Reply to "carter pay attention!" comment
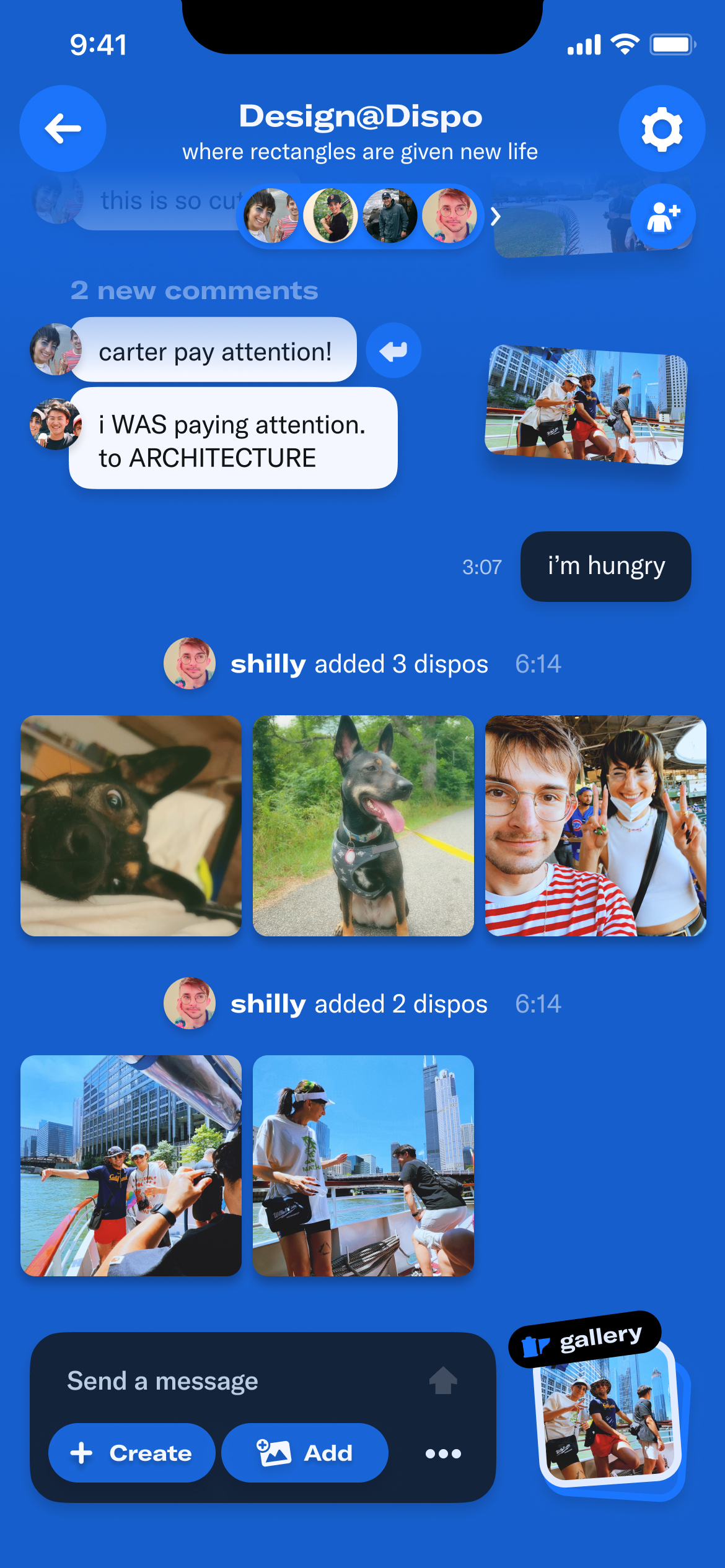Viewport: 725px width, 1568px height. point(393,351)
